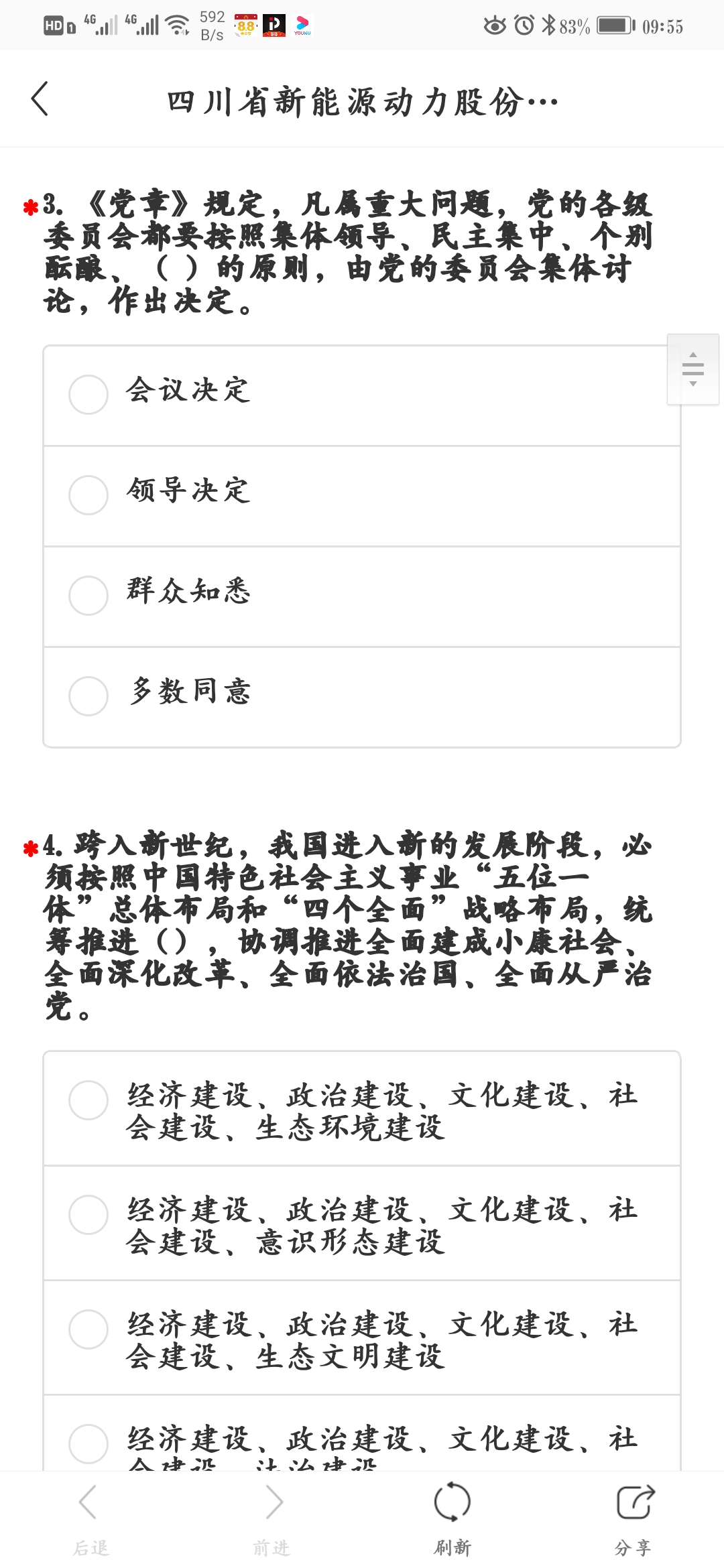Choose 领导决定 for question 3
Viewport: 724px width, 1568px height.
click(88, 495)
